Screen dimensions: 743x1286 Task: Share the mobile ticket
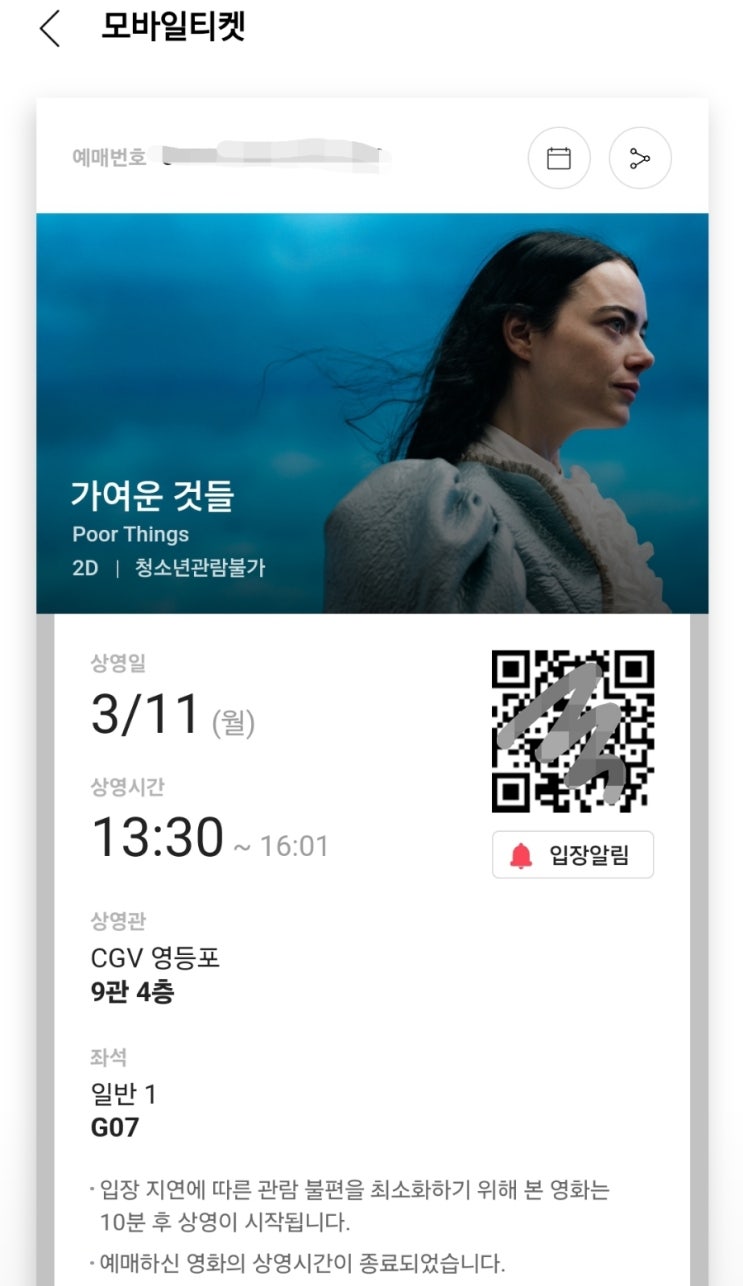point(640,158)
